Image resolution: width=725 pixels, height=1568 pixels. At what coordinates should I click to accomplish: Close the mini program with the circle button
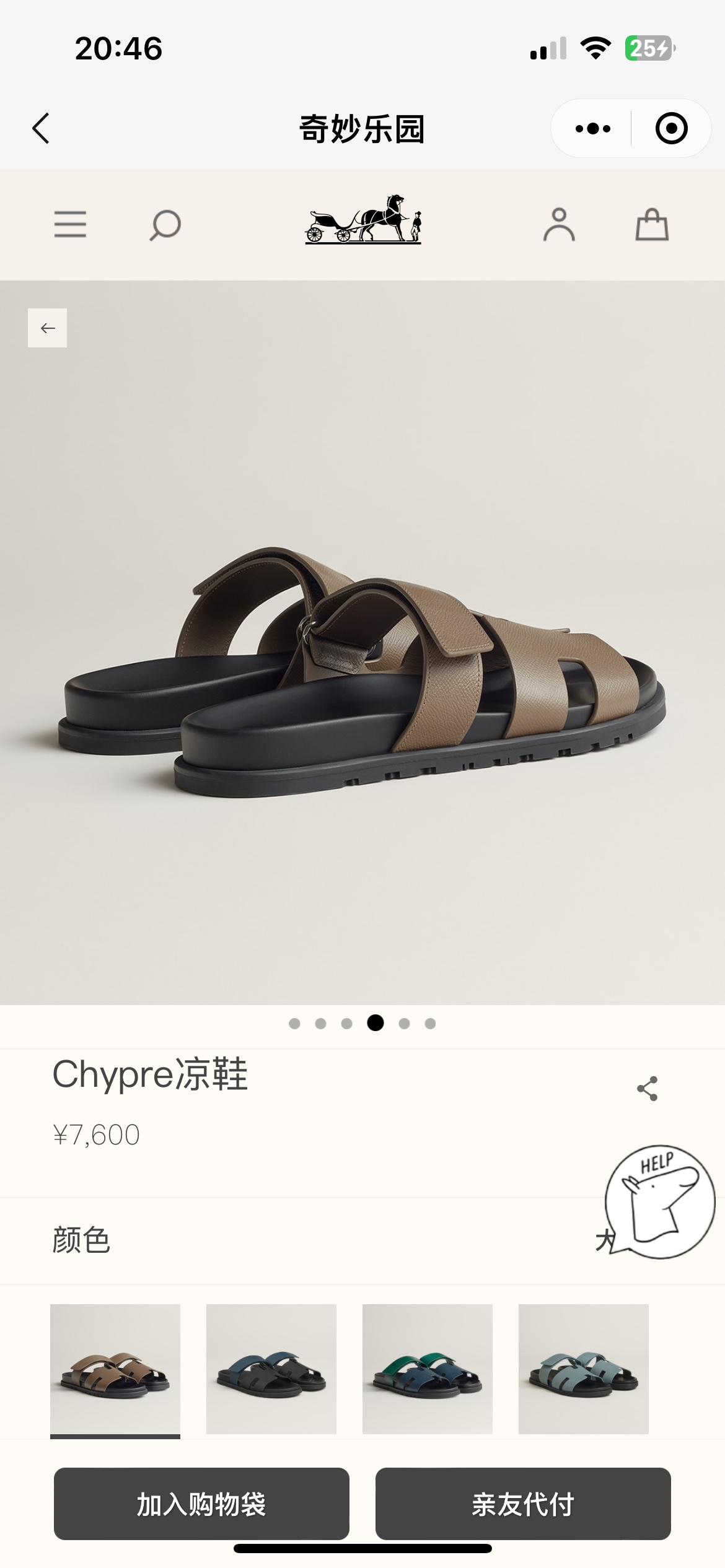pos(672,129)
